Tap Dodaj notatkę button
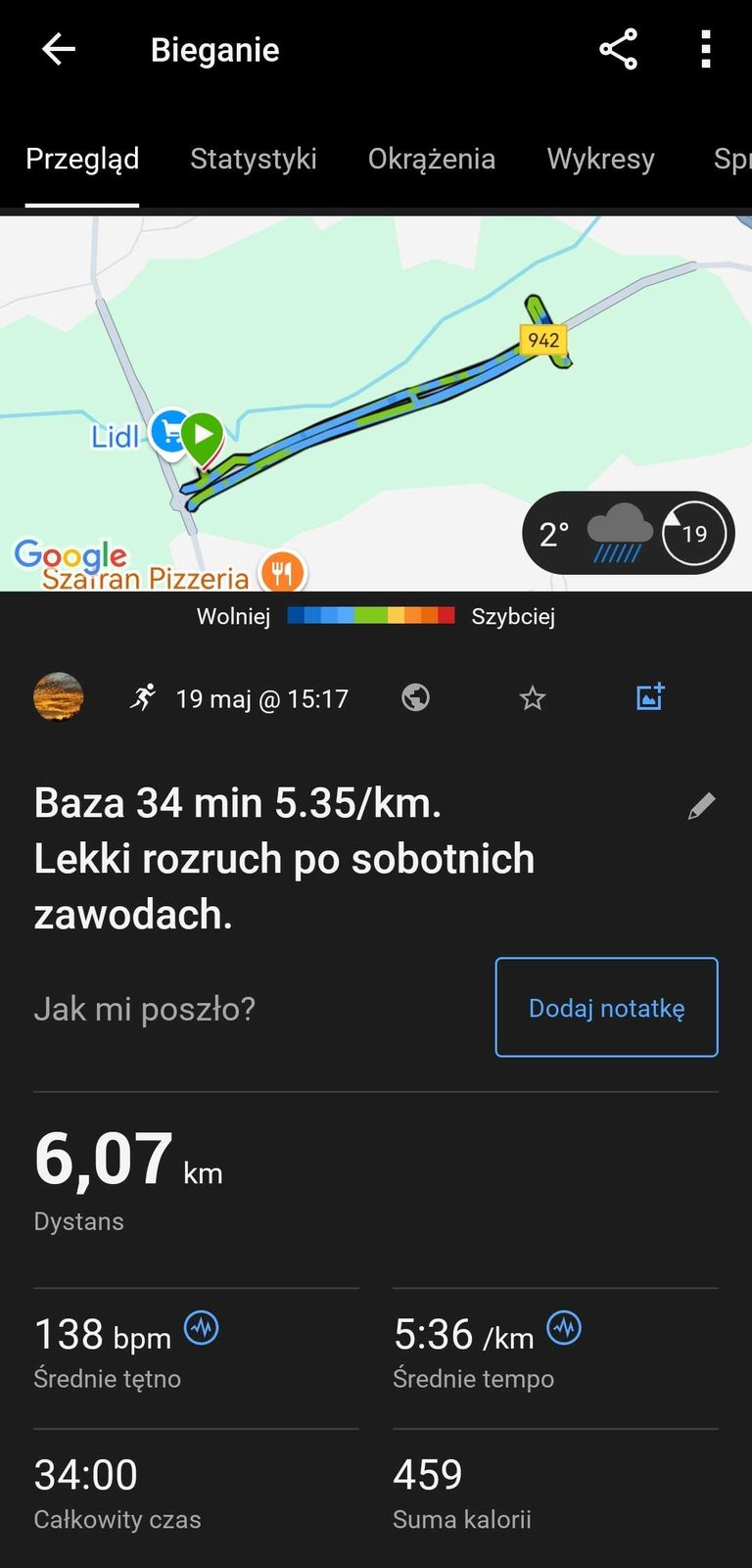This screenshot has width=752, height=1568. click(x=606, y=1008)
